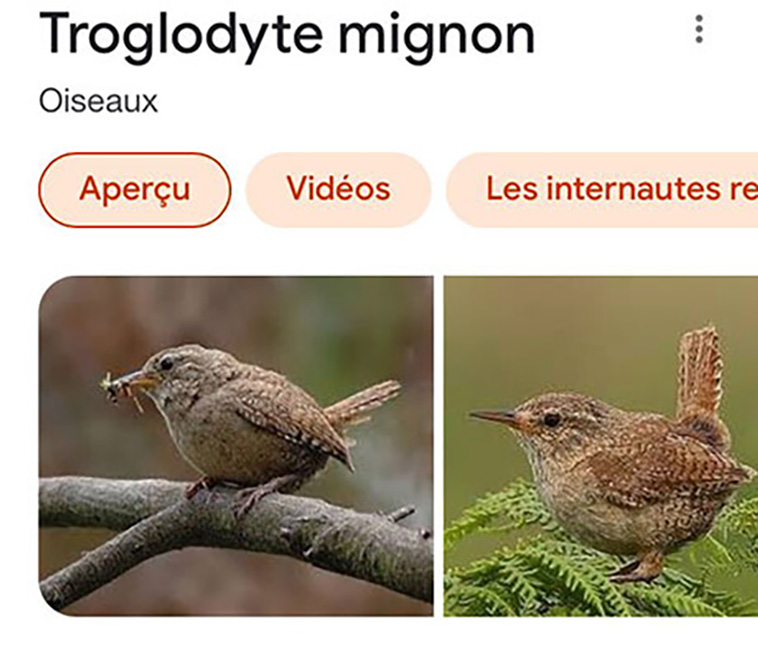Viewport: 758px width, 645px height.
Task: Select the Aperçu chip
Action: point(135,190)
